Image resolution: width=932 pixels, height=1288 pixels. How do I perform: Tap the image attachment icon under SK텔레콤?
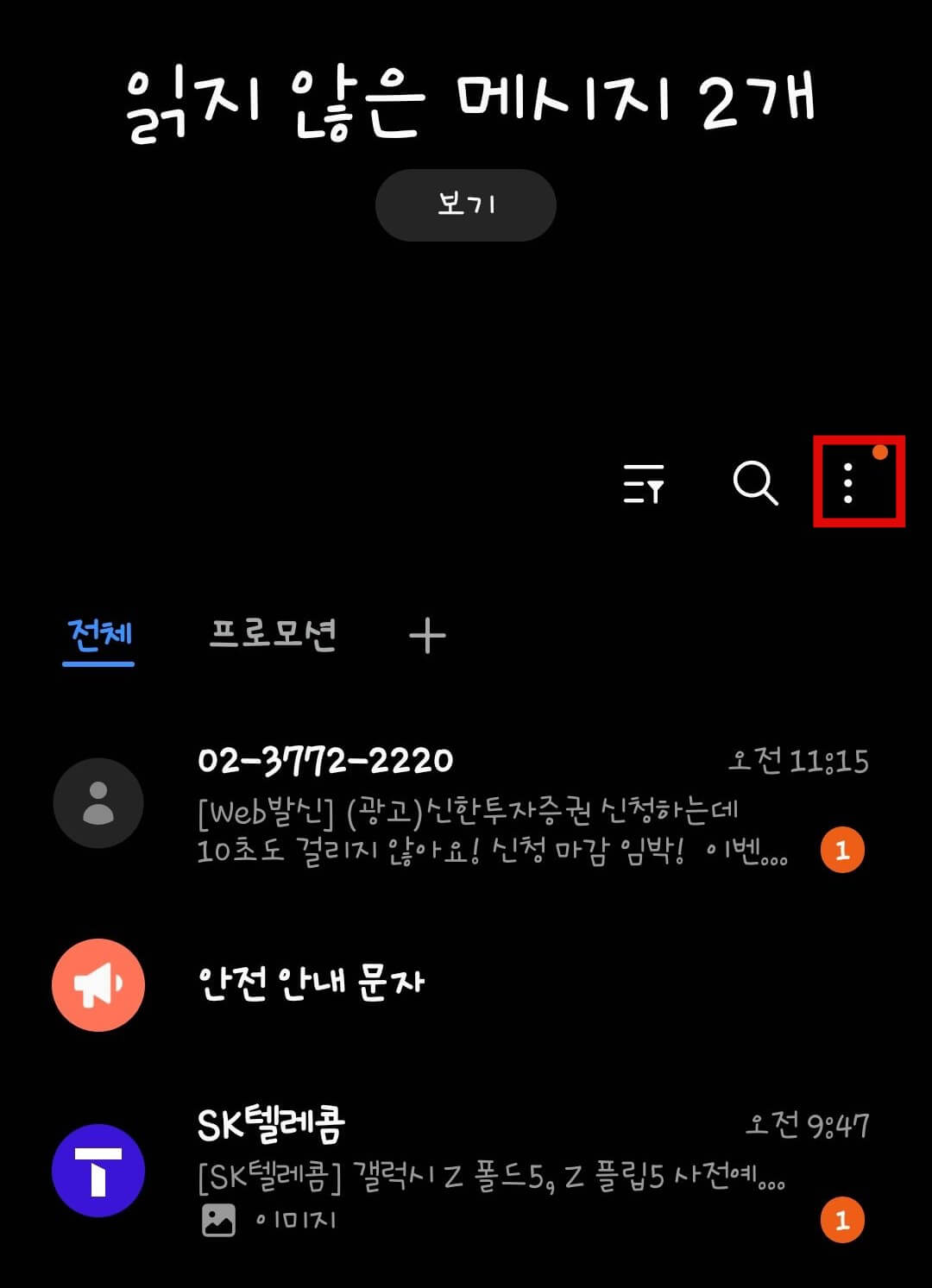point(218,1219)
